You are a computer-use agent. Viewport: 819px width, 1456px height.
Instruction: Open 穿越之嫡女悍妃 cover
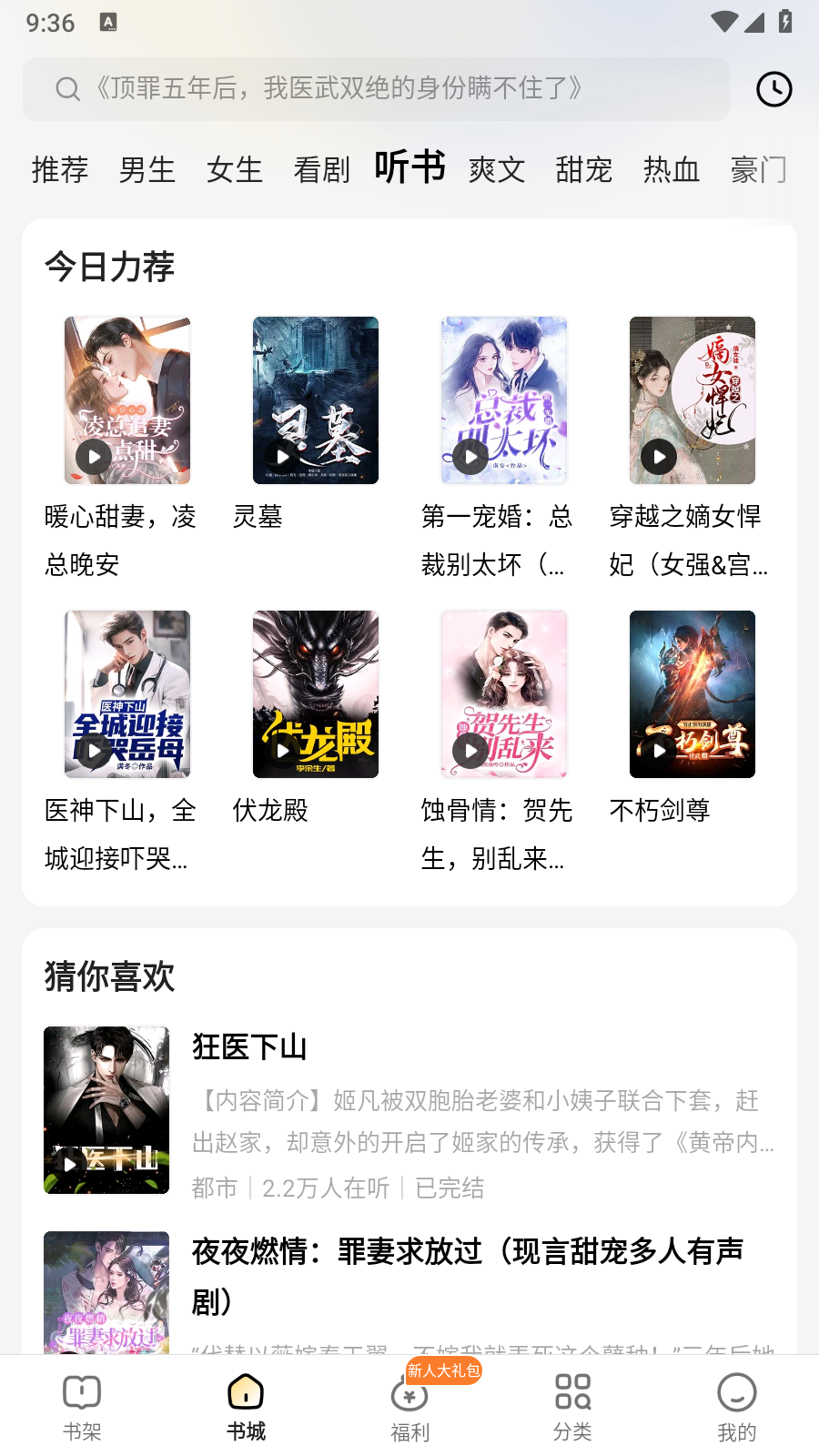[693, 399]
